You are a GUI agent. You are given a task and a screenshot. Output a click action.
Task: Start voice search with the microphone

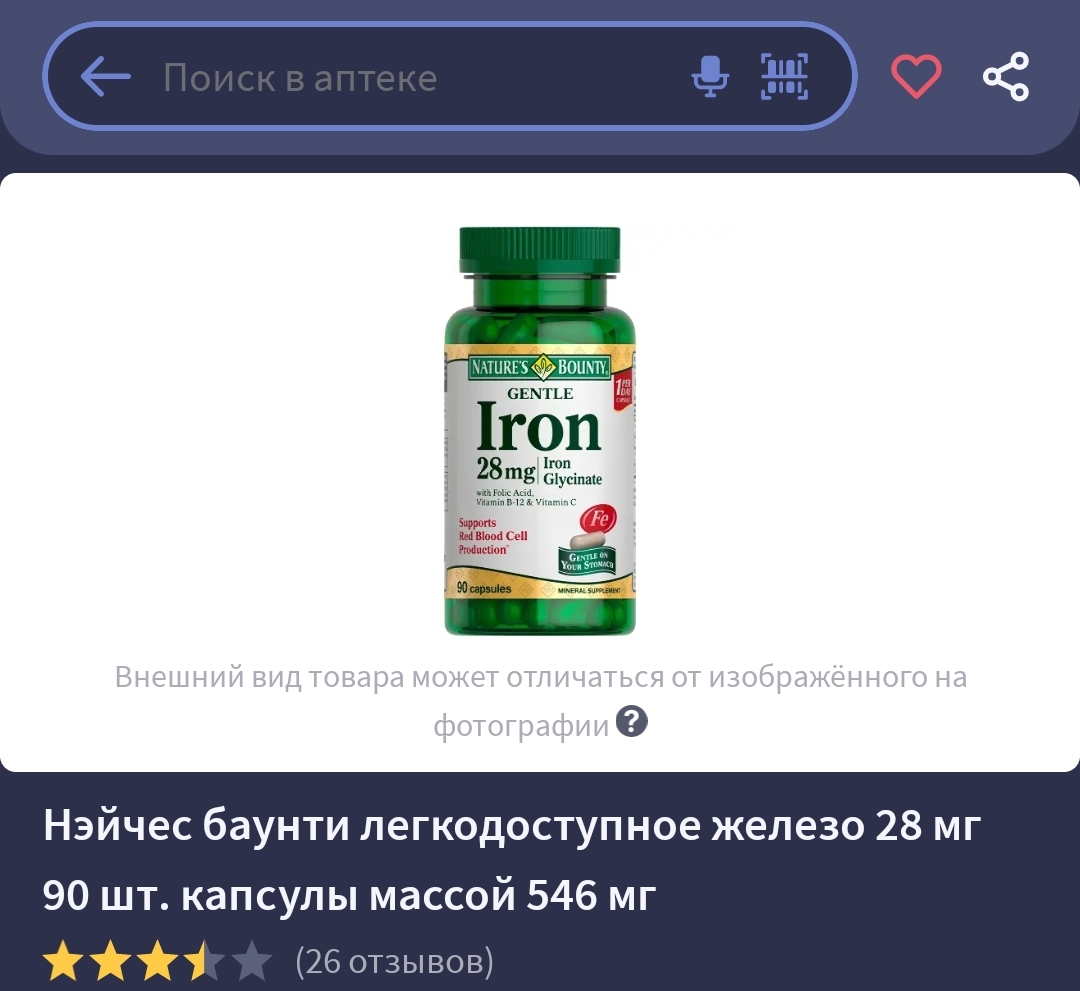pos(711,77)
